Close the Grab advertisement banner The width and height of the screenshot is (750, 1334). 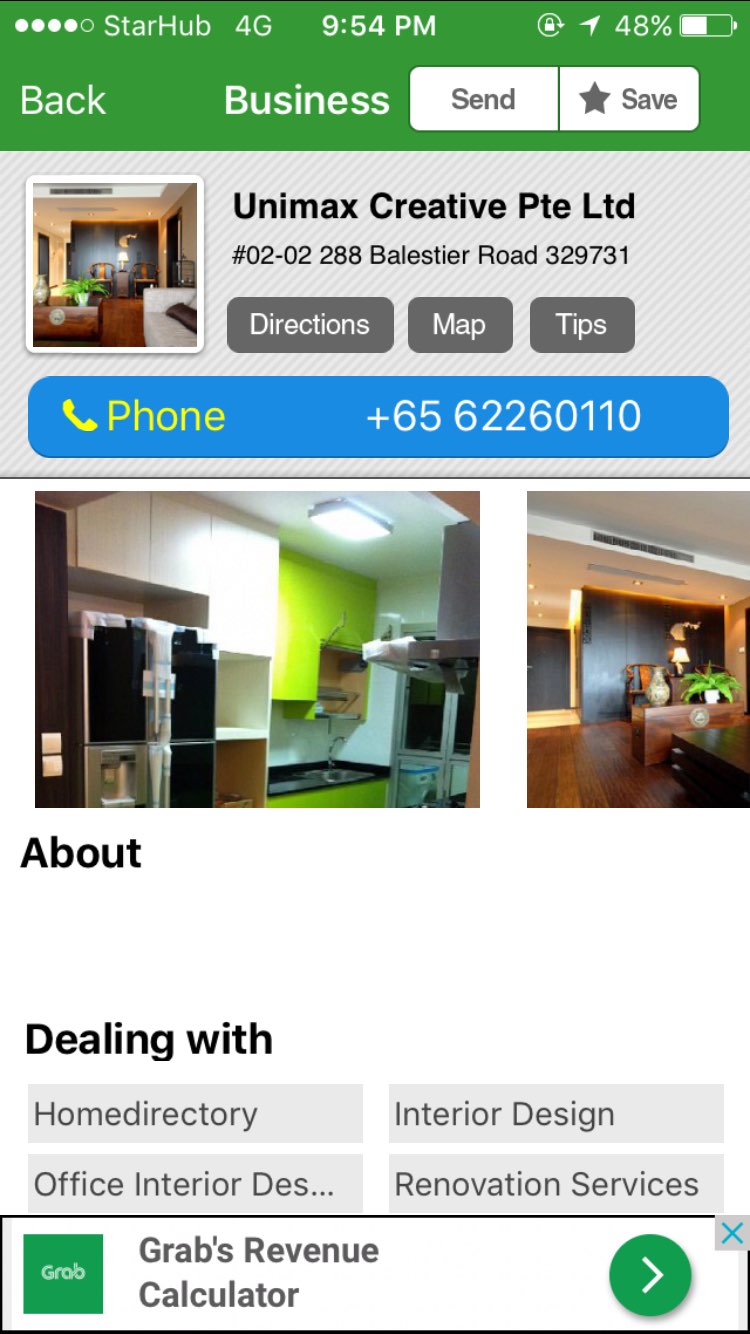(x=732, y=1234)
